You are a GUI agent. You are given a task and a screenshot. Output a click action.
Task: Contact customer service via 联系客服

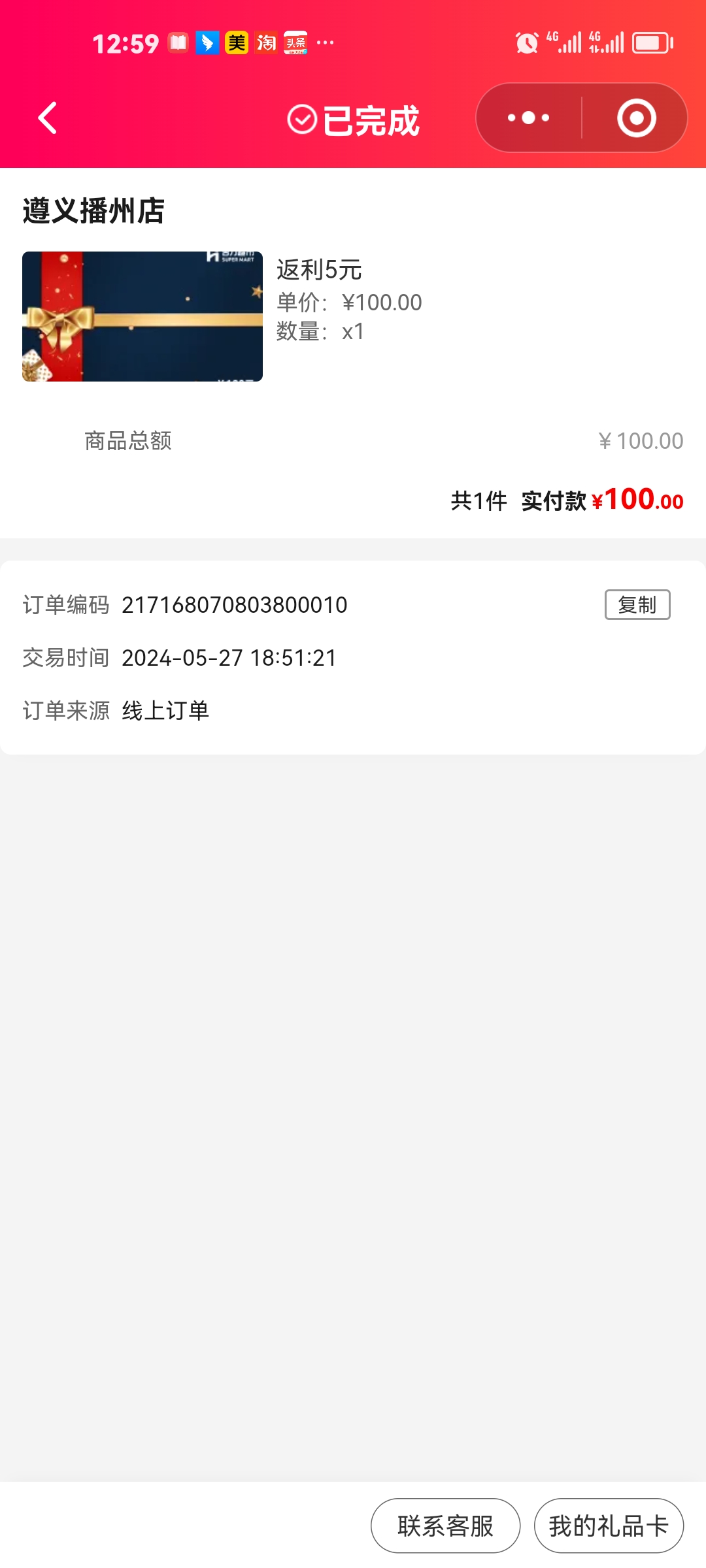click(x=445, y=1526)
